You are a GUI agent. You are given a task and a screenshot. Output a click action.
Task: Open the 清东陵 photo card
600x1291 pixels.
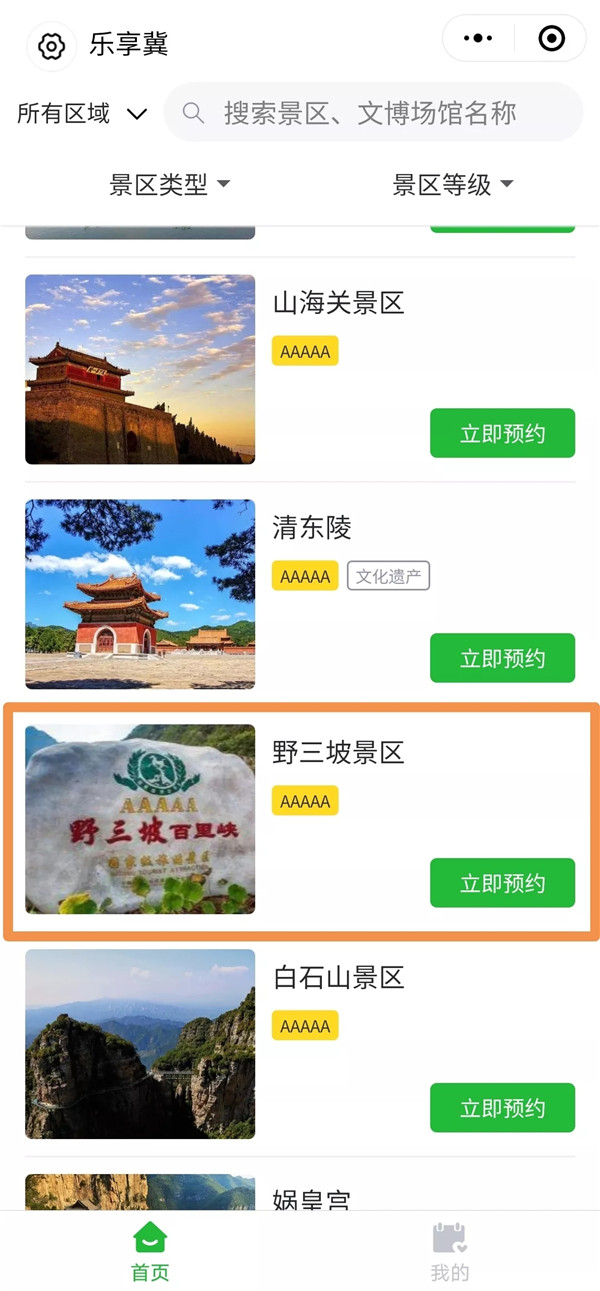click(140, 594)
